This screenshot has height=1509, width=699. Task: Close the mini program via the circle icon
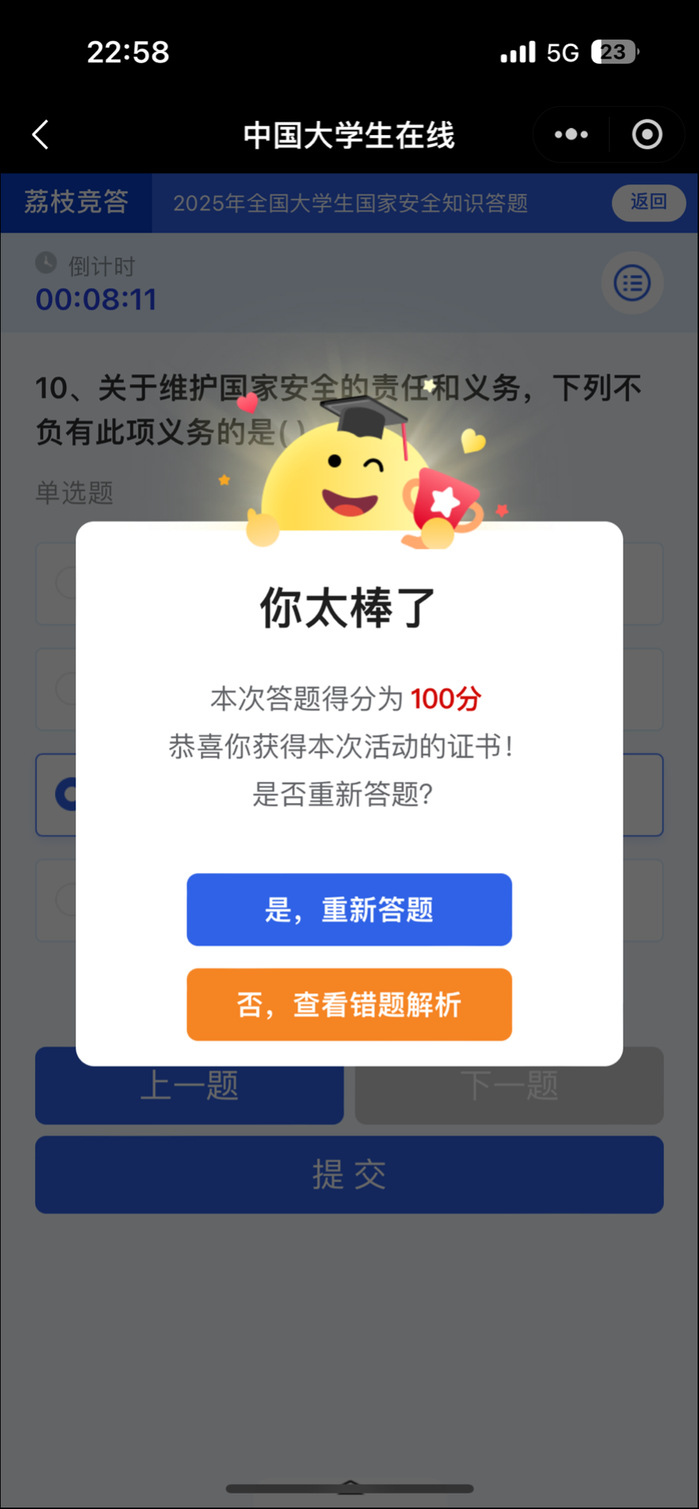(x=647, y=135)
